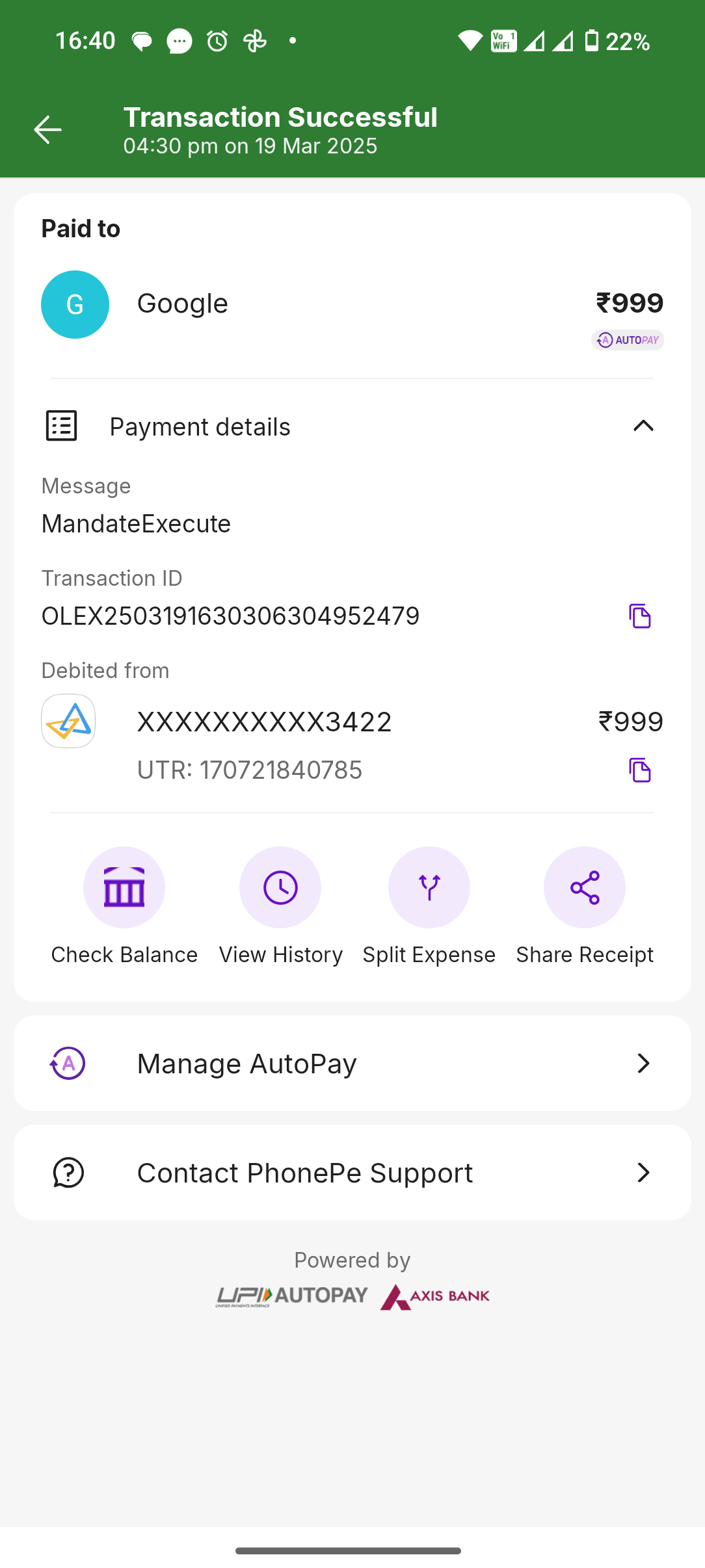
Task: Open Manage AutoPay
Action: click(352, 1063)
